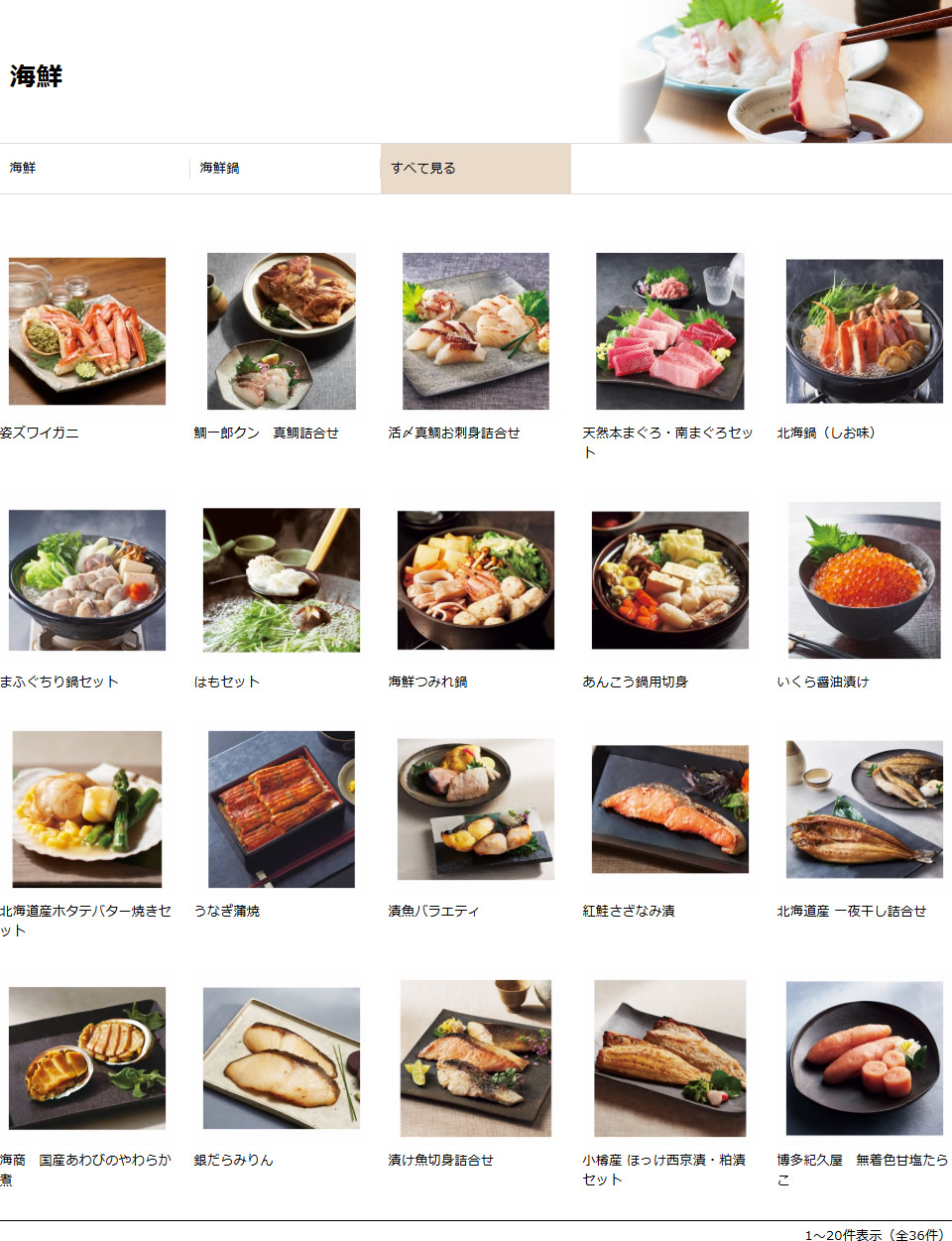952x1241 pixels.
Task: Open 天然本まぐろ・南まぐろセット
Action: point(670,331)
